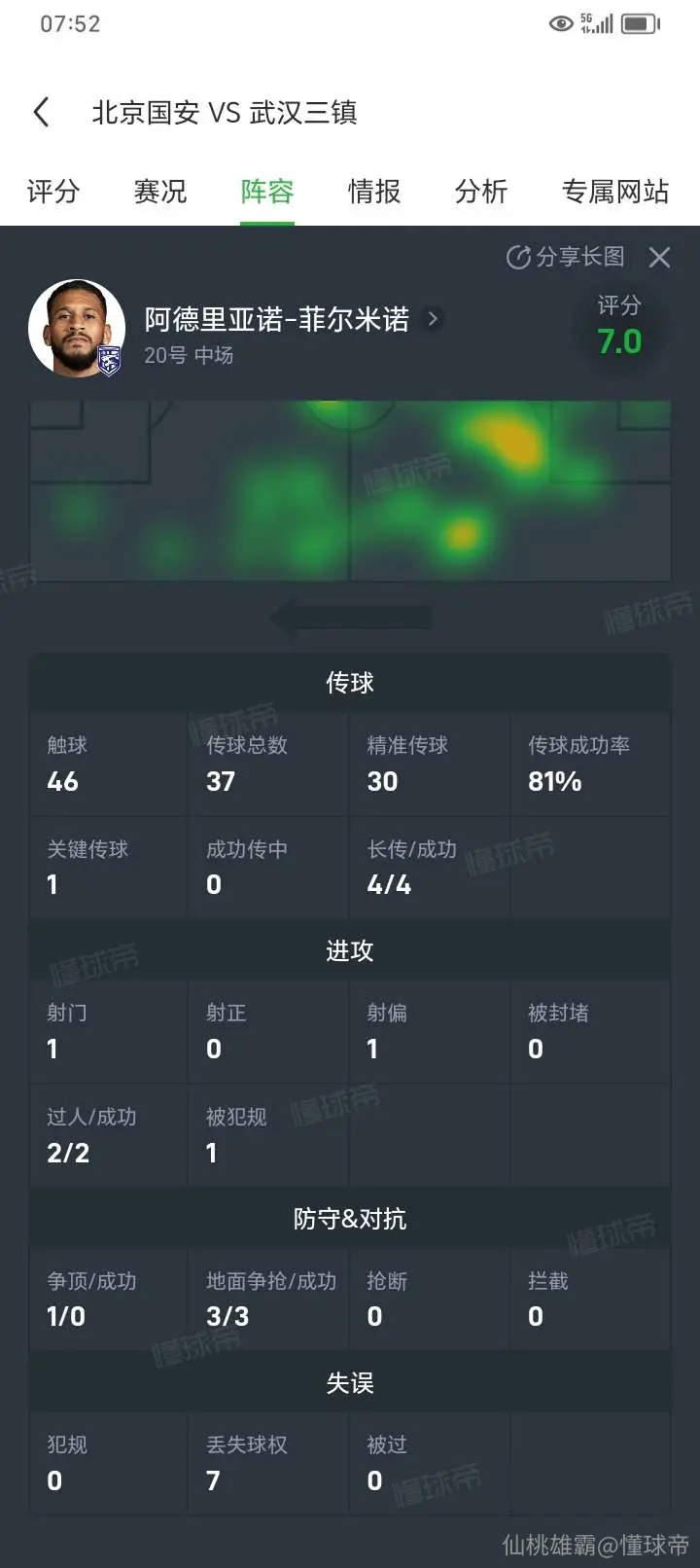
Task: Open the 赛况 tab
Action: point(160,192)
